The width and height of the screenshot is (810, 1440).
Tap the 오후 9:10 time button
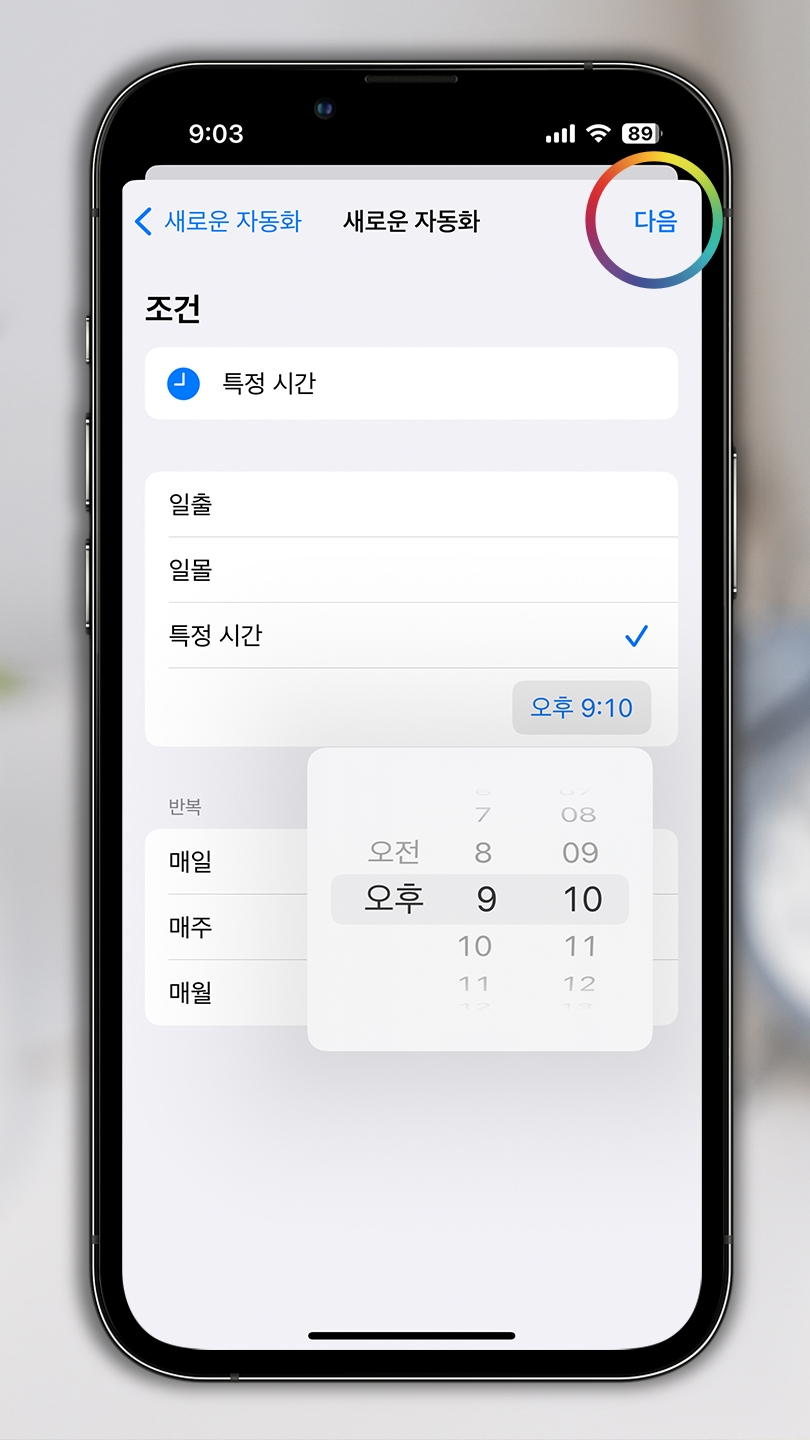[581, 708]
